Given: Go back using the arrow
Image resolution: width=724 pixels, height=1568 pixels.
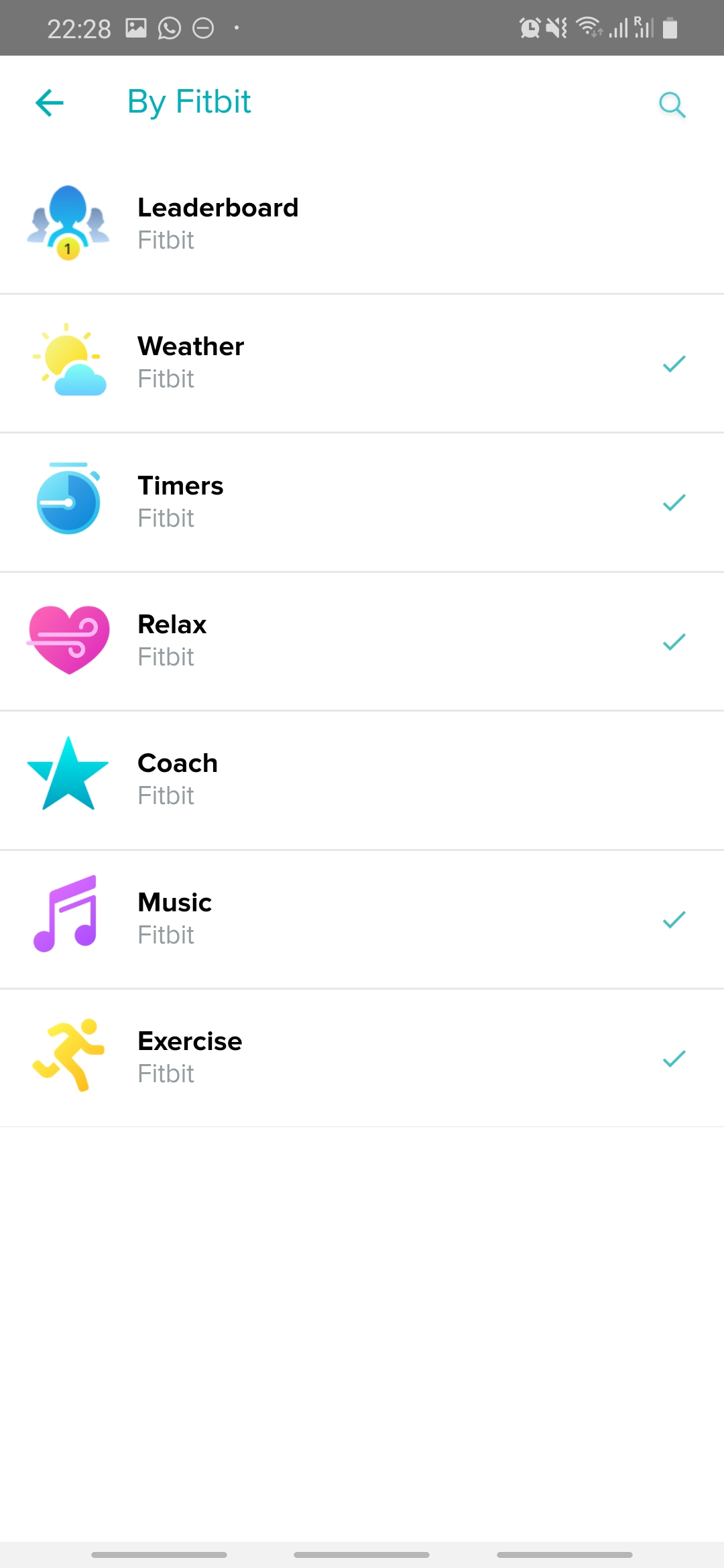Looking at the screenshot, I should 50,103.
